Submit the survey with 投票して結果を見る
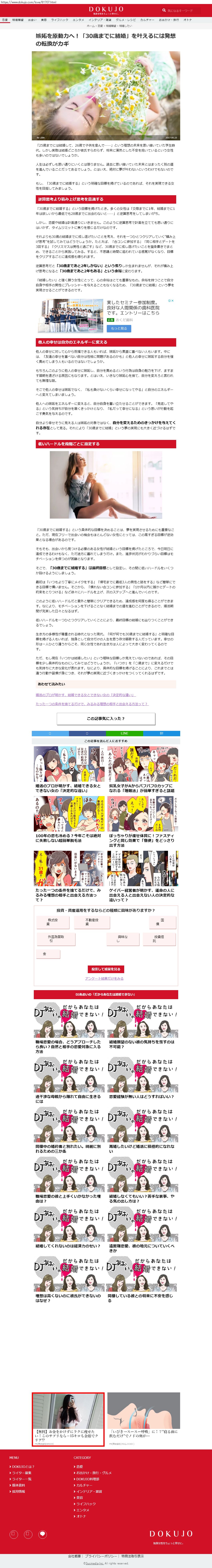This screenshot has width=212, height=1568. pyautogui.click(x=106, y=969)
